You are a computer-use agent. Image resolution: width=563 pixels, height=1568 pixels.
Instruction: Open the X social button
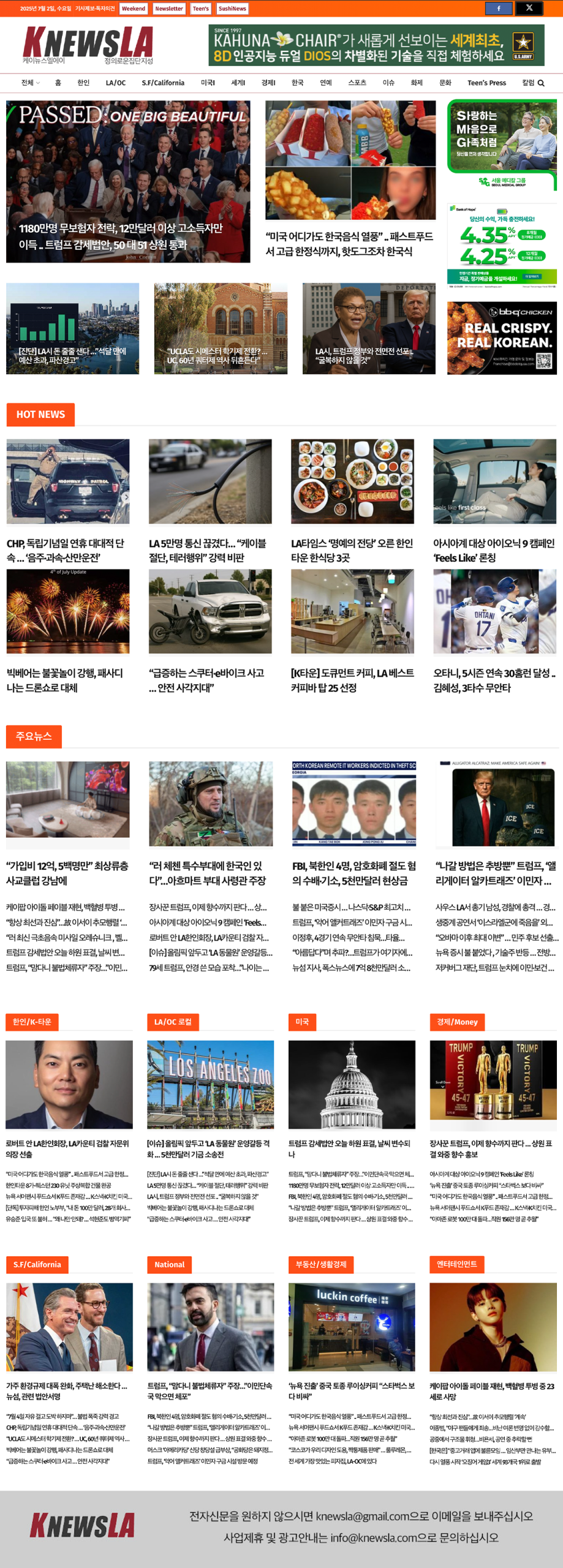pos(529,9)
